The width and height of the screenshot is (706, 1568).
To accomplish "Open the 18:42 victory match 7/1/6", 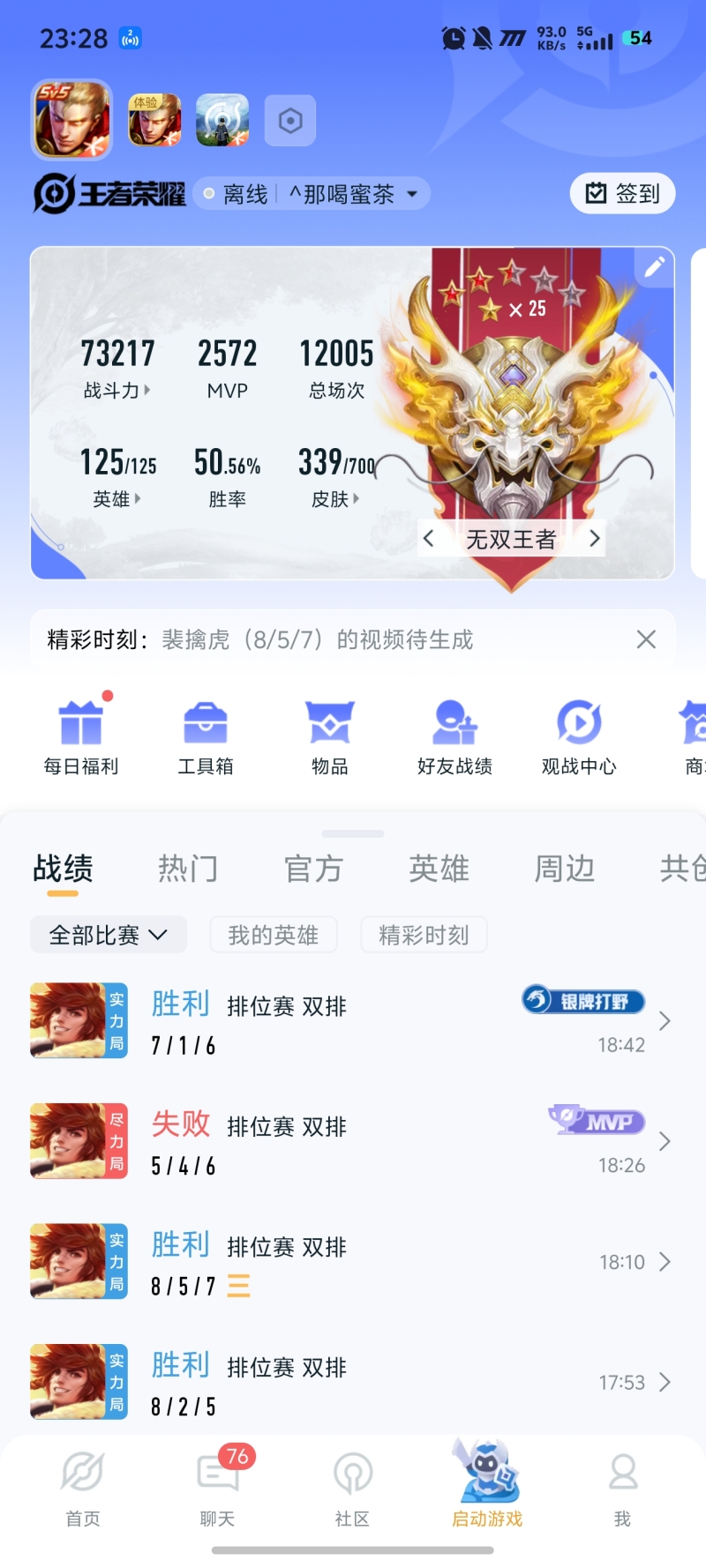I will tap(353, 1021).
